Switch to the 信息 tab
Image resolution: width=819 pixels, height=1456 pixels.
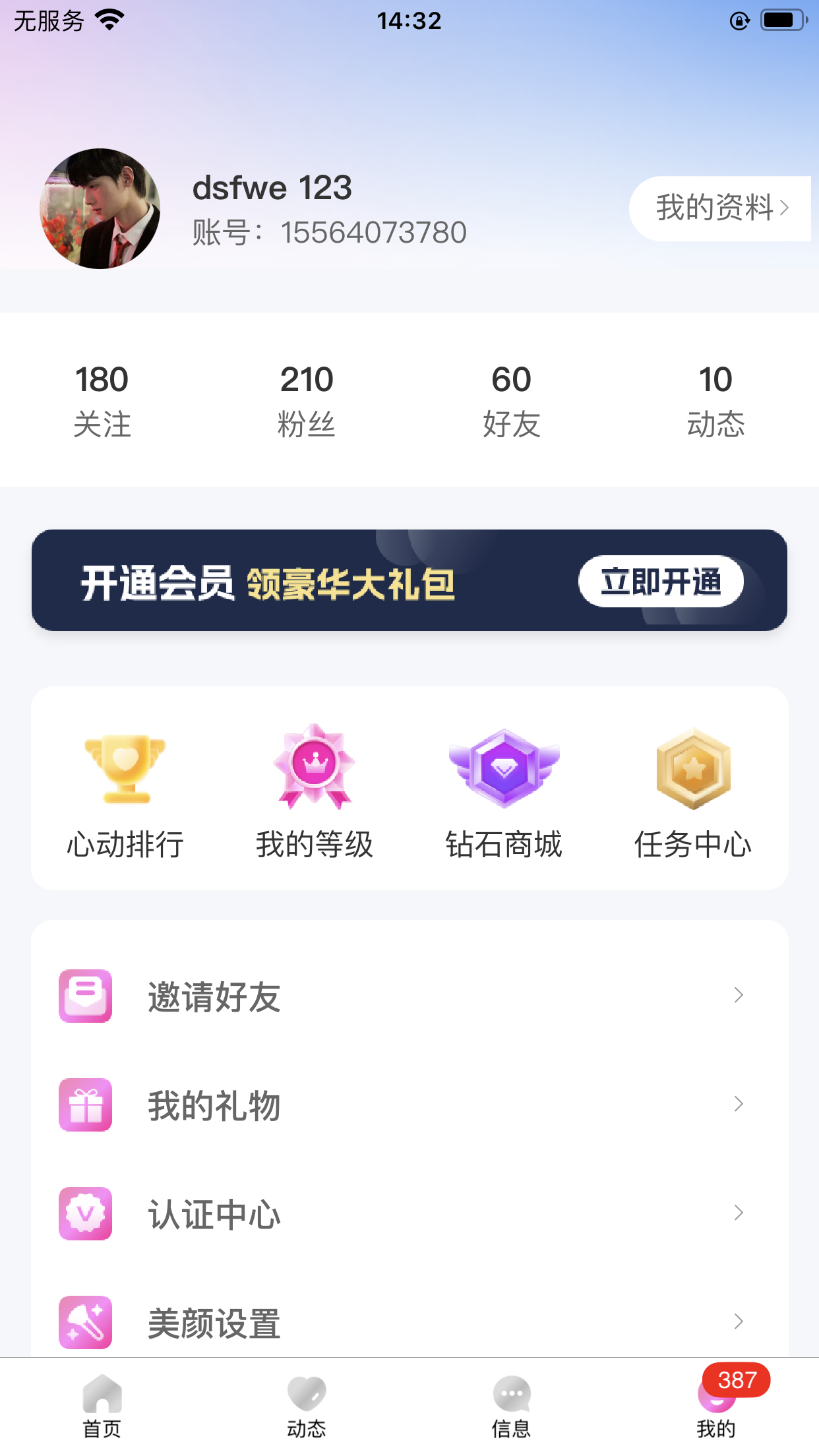pos(511,1406)
